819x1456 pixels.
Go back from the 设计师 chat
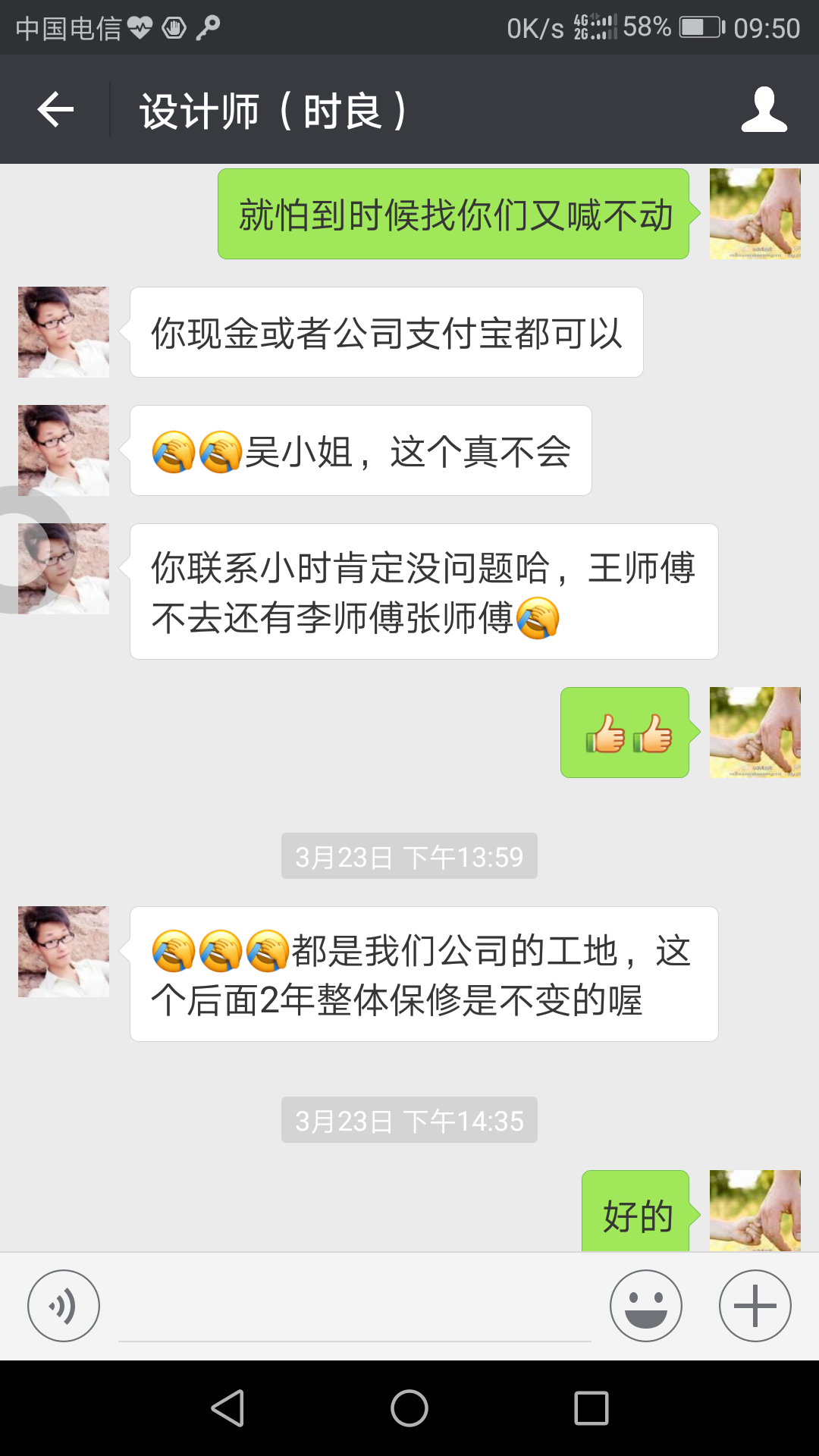[55, 110]
